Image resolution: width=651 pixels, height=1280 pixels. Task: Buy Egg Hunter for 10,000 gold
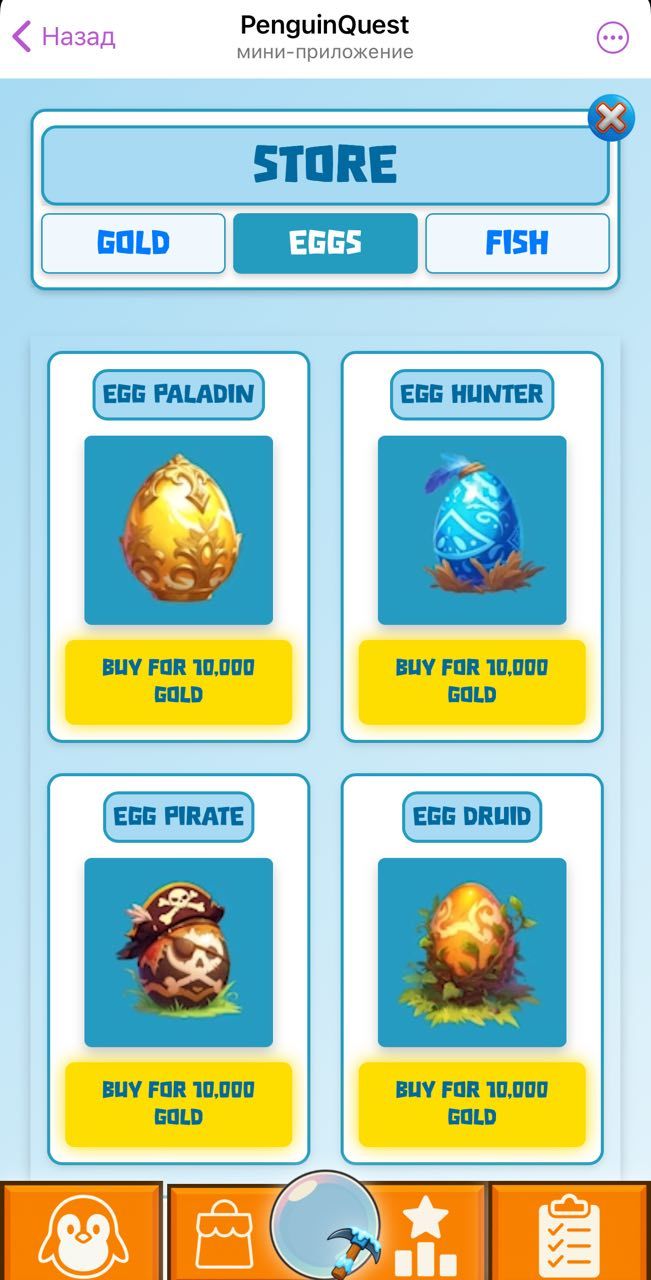click(472, 681)
